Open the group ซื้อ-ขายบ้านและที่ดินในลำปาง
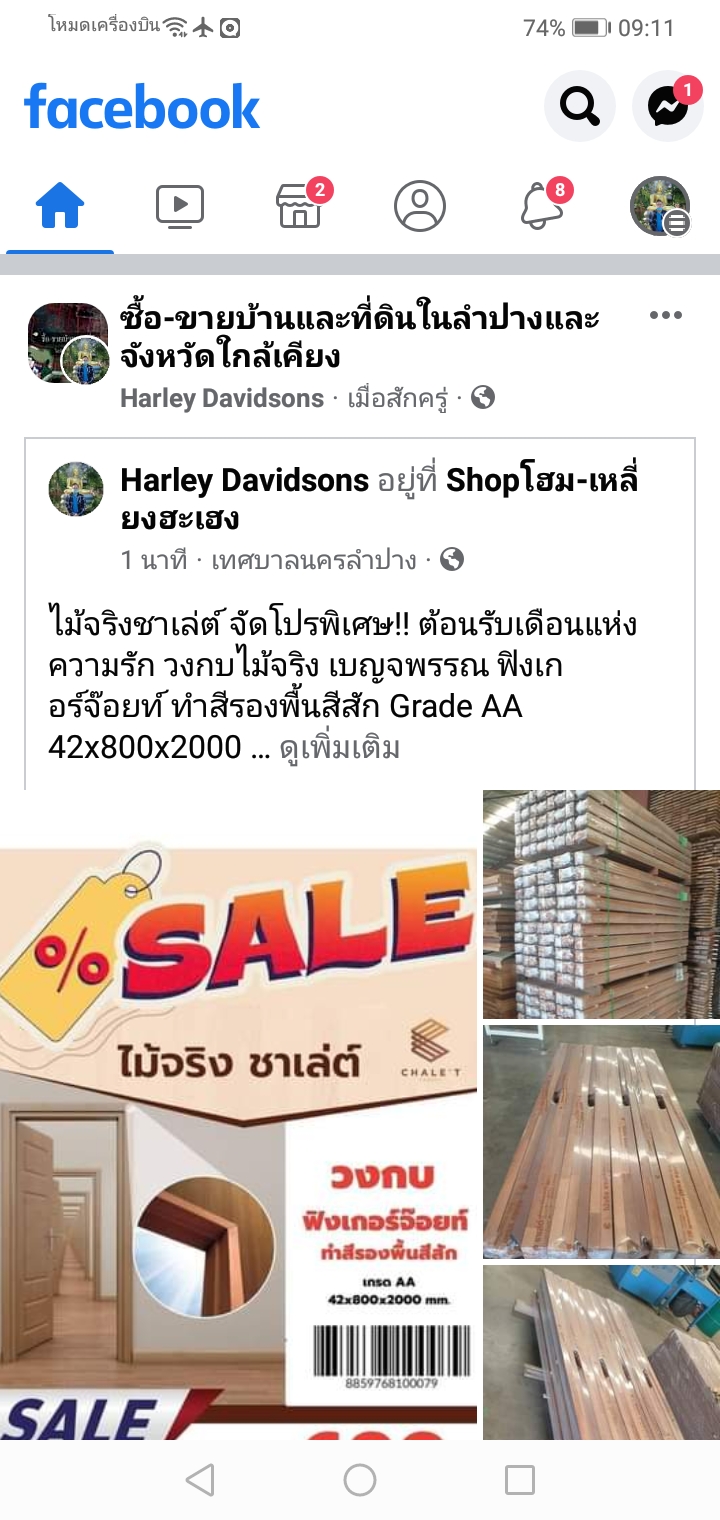 click(360, 337)
